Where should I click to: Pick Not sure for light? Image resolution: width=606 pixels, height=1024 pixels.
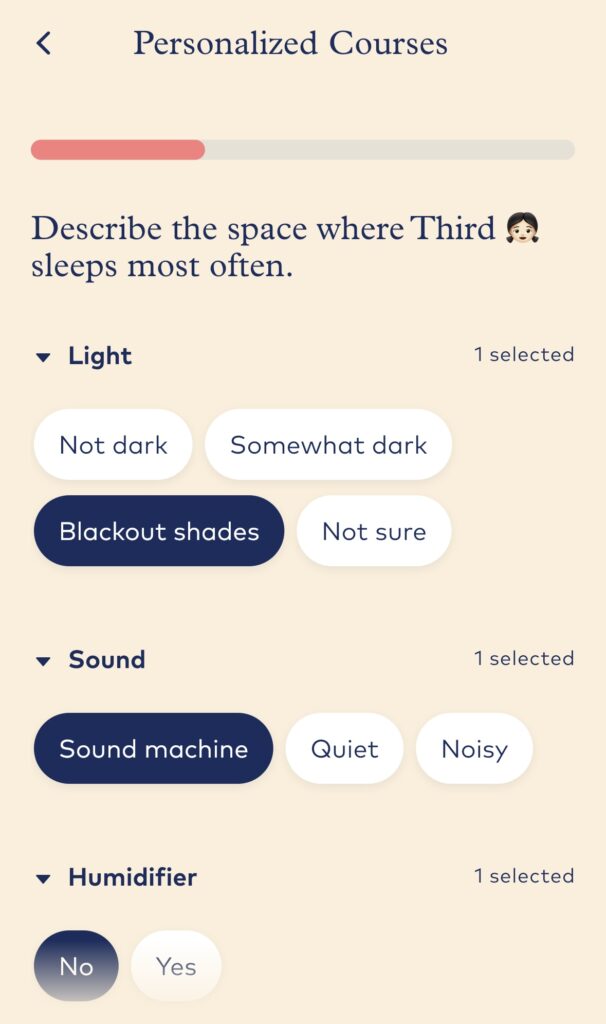374,531
